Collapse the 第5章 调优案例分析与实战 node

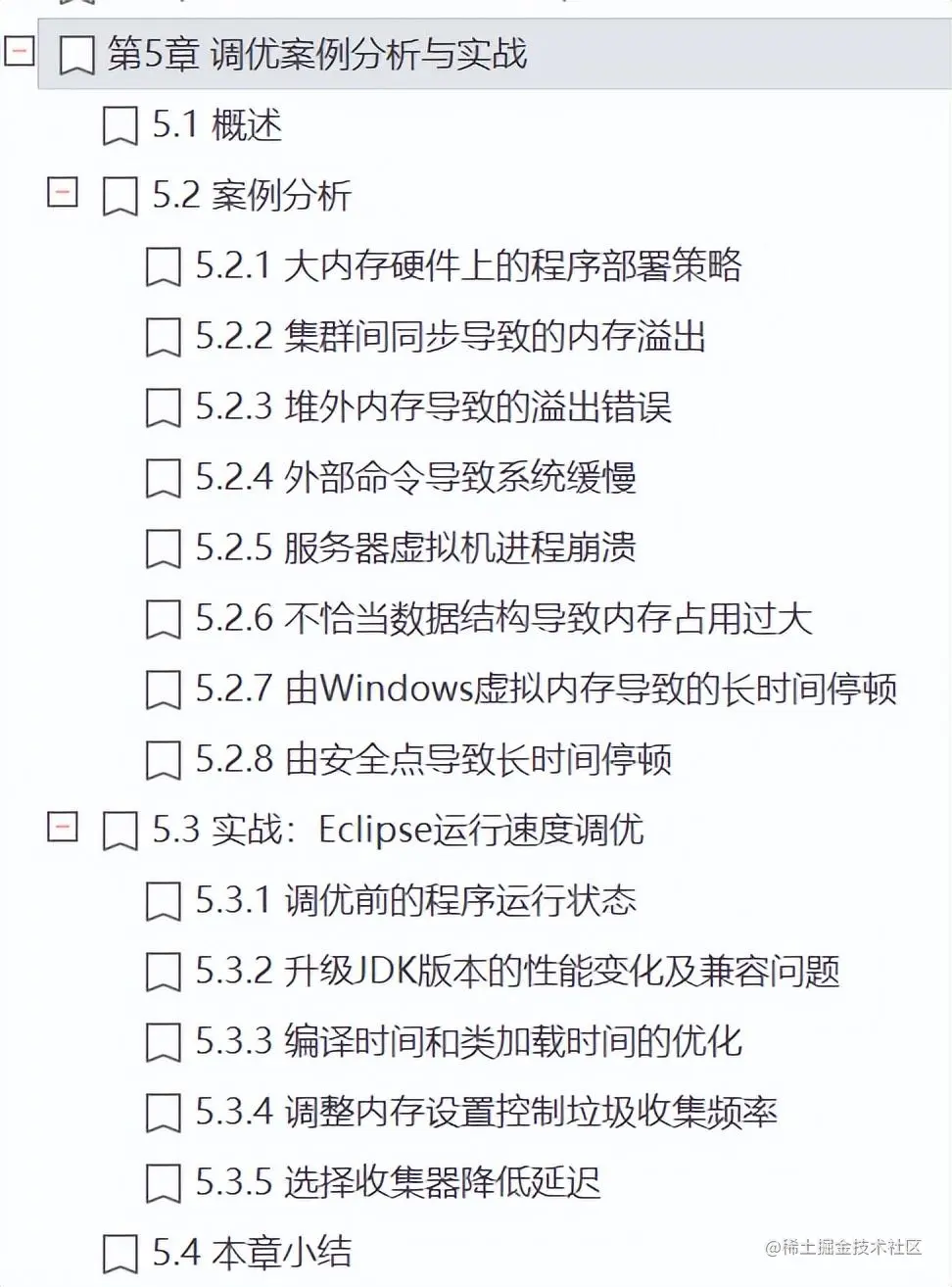(20, 51)
